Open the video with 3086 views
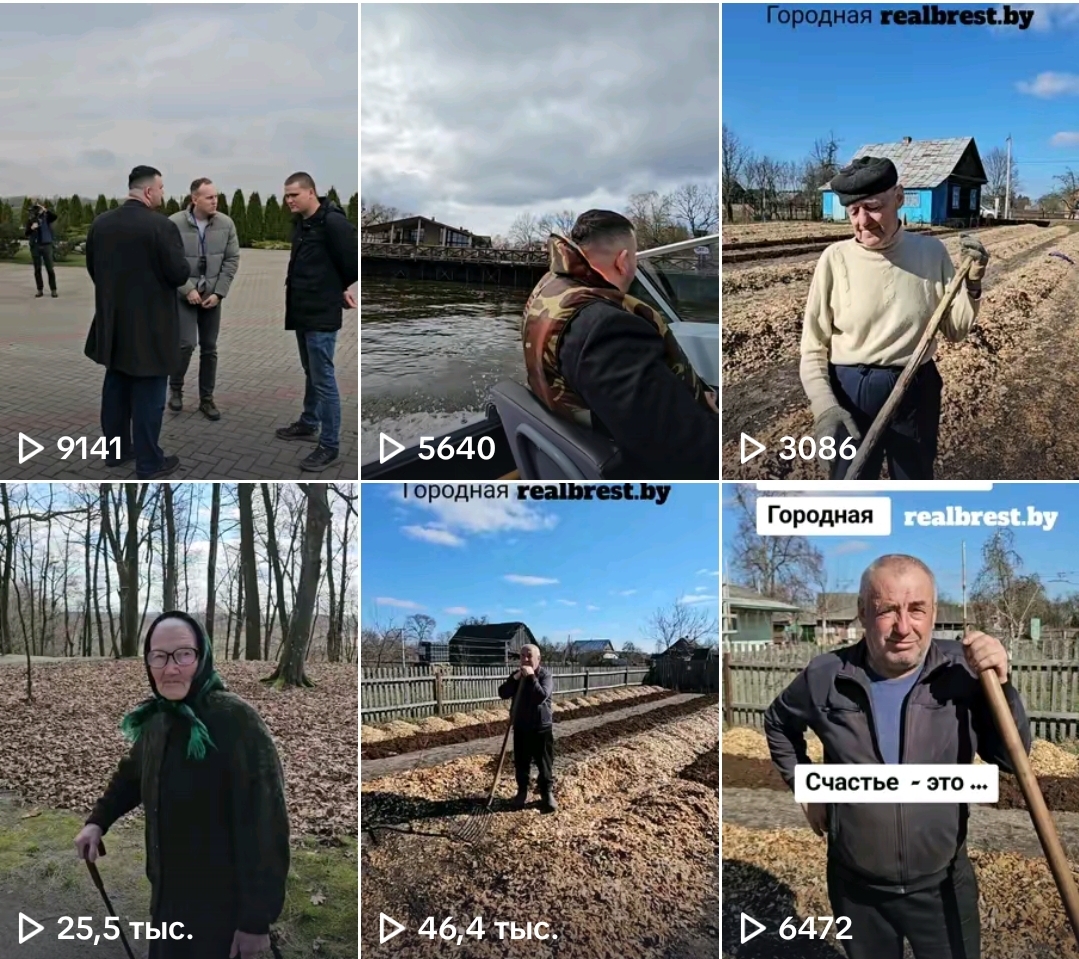Viewport: 1079px width, 959px height. coord(900,240)
